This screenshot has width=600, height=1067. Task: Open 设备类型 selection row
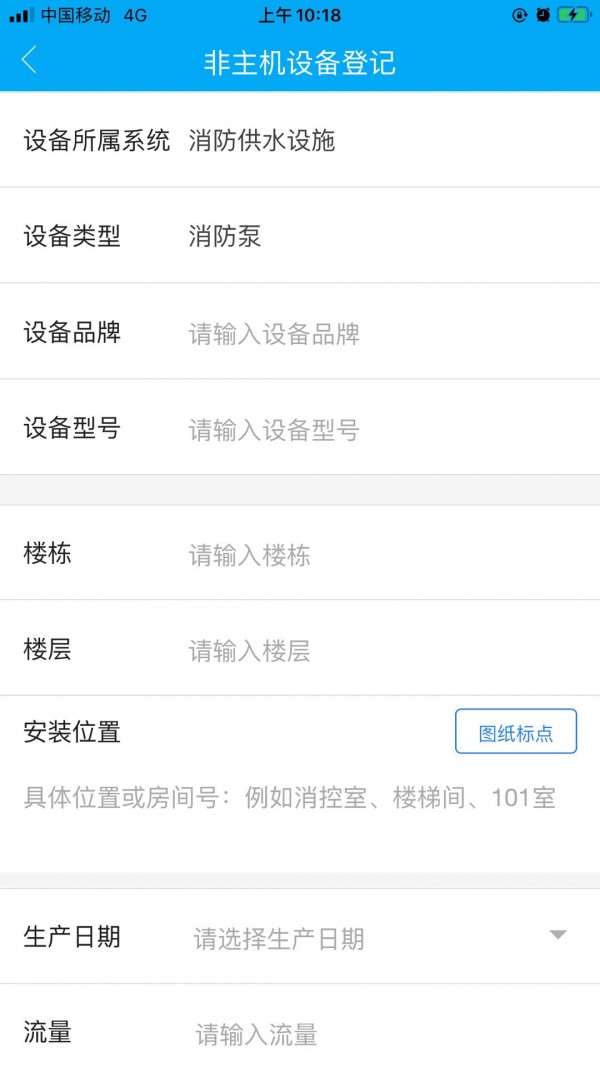(300, 237)
